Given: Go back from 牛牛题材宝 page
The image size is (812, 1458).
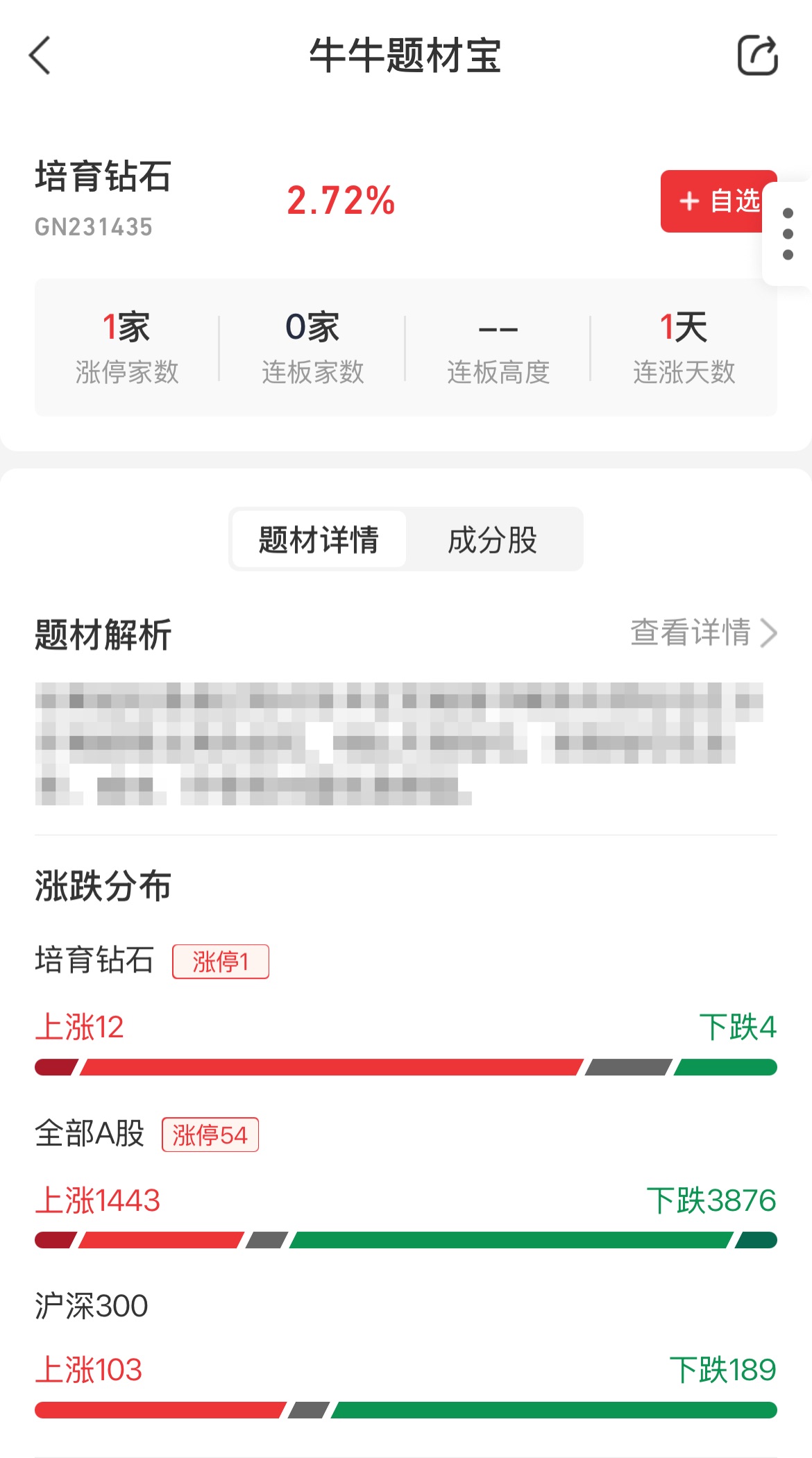Looking at the screenshot, I should coord(40,56).
